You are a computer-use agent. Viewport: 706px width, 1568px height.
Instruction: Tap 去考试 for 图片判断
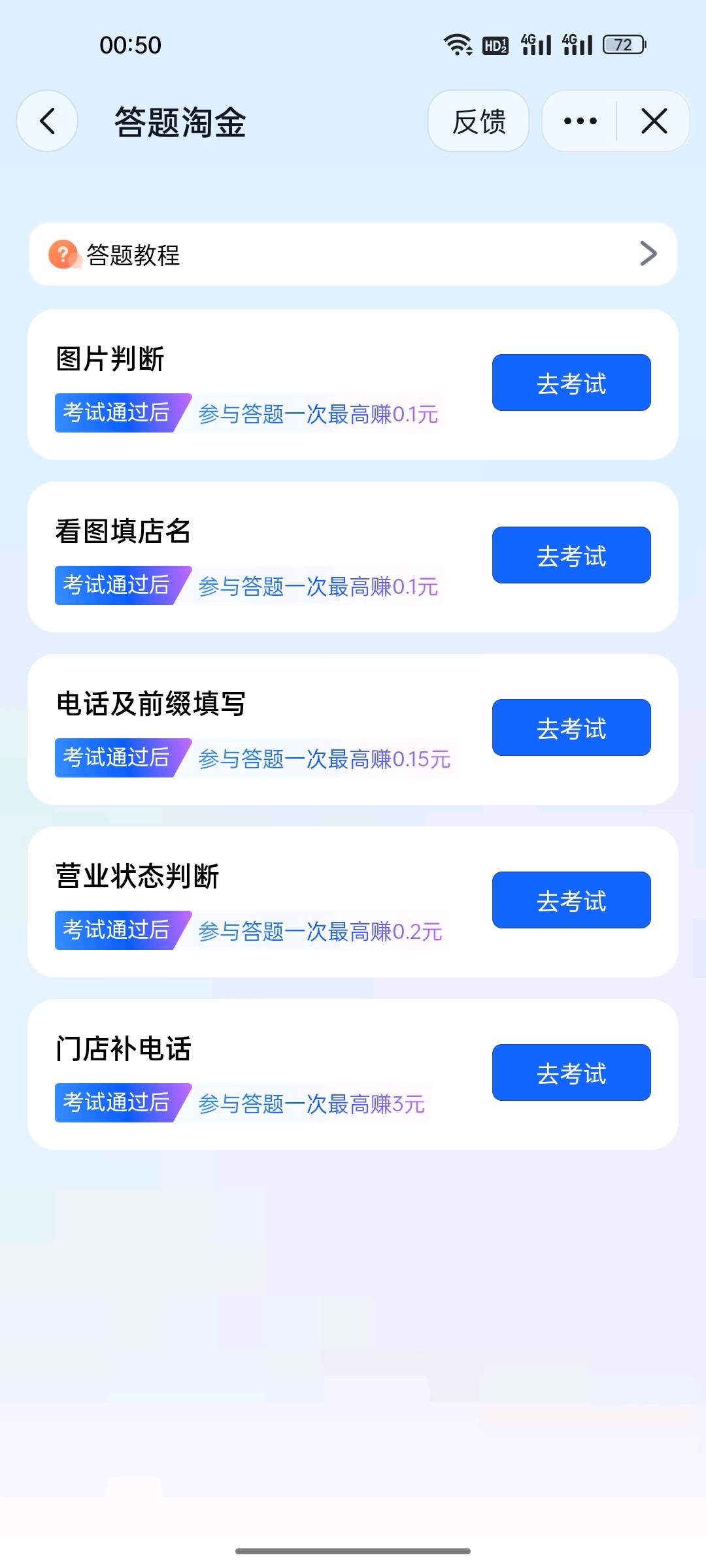point(571,383)
